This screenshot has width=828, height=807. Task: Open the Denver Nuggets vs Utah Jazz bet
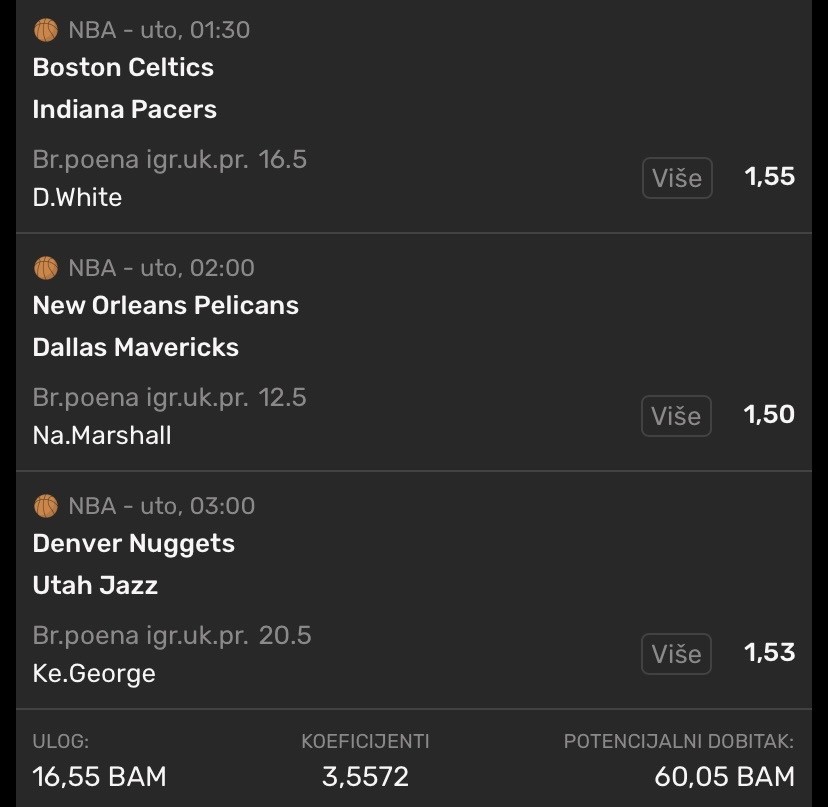(x=133, y=564)
